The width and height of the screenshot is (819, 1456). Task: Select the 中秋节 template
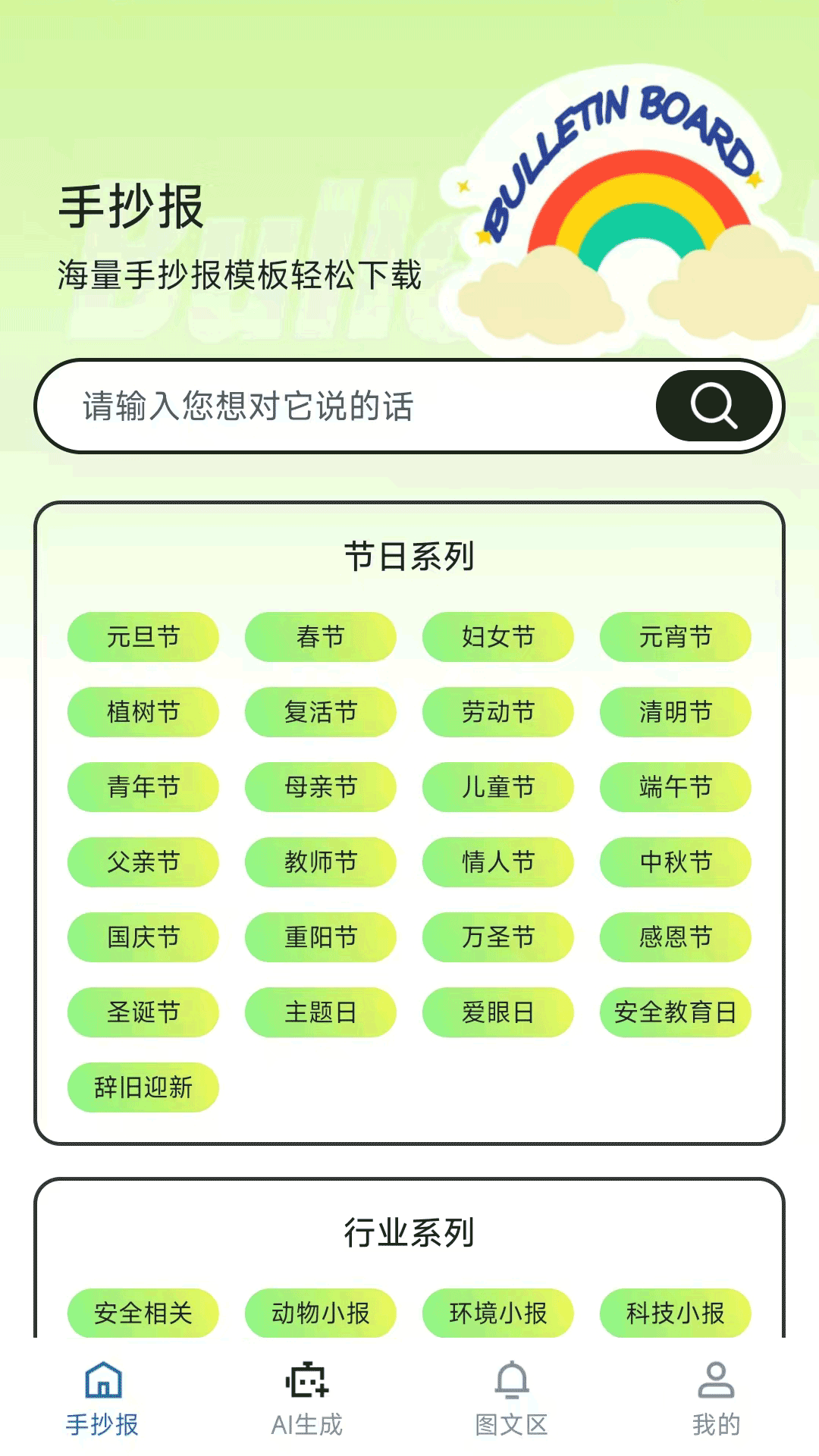click(x=674, y=862)
